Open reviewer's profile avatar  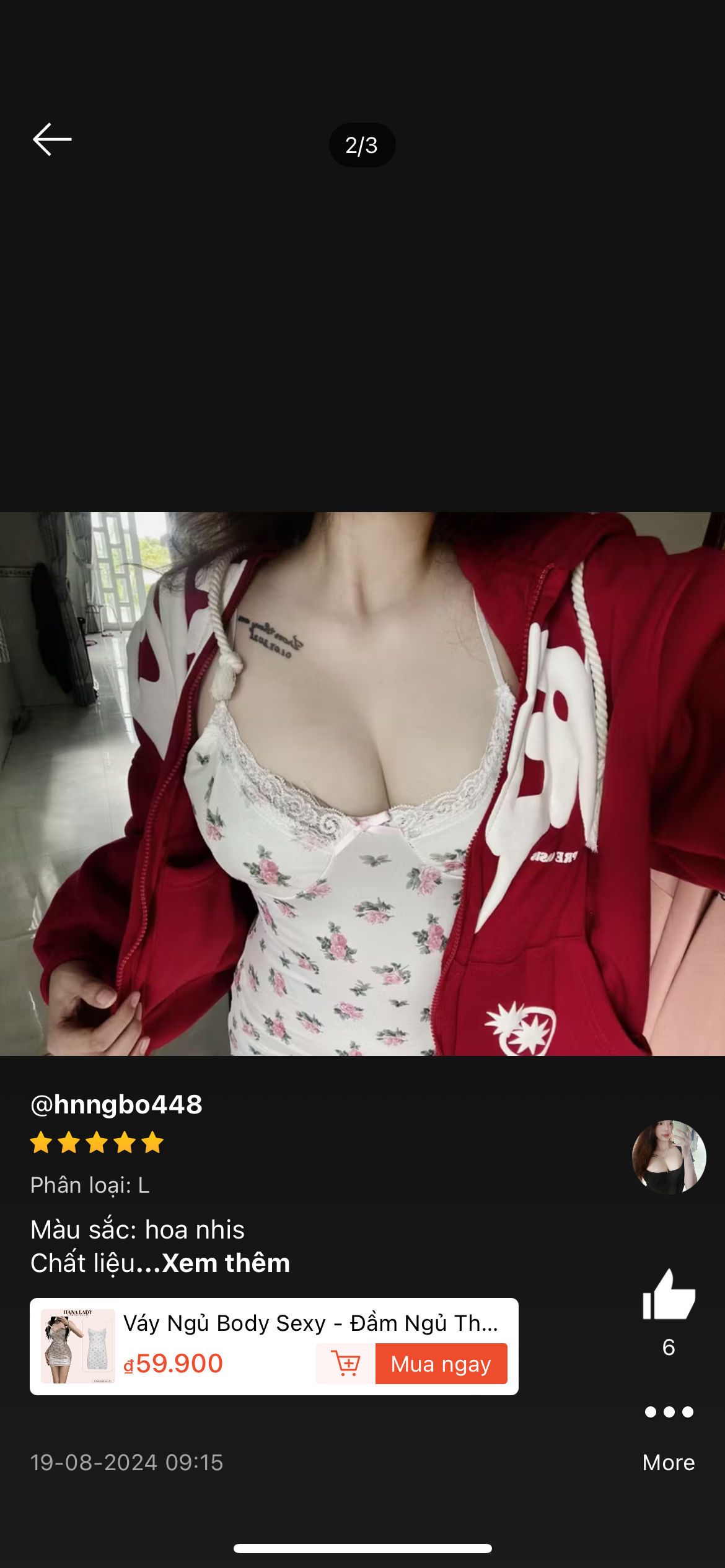click(x=669, y=1157)
